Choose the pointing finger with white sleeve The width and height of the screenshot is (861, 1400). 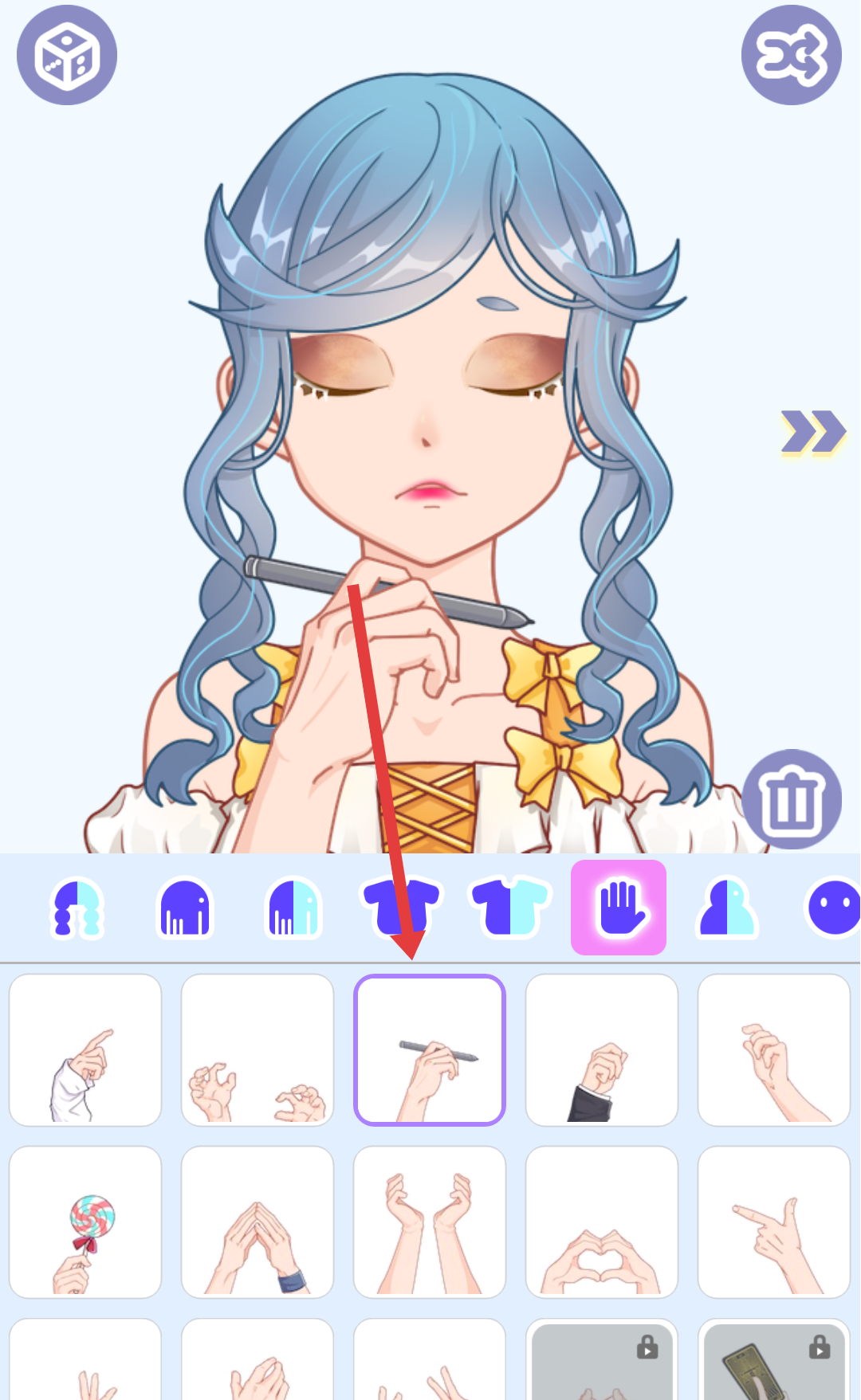pos(85,1050)
